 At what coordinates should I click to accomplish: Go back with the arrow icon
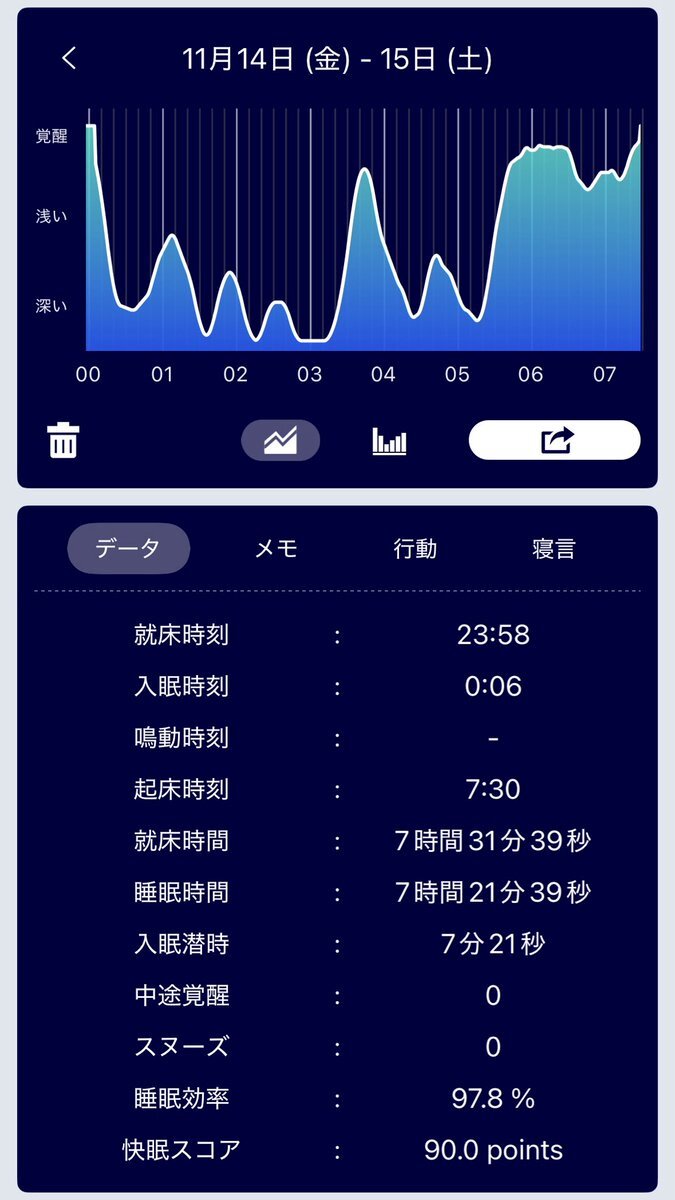tap(69, 59)
